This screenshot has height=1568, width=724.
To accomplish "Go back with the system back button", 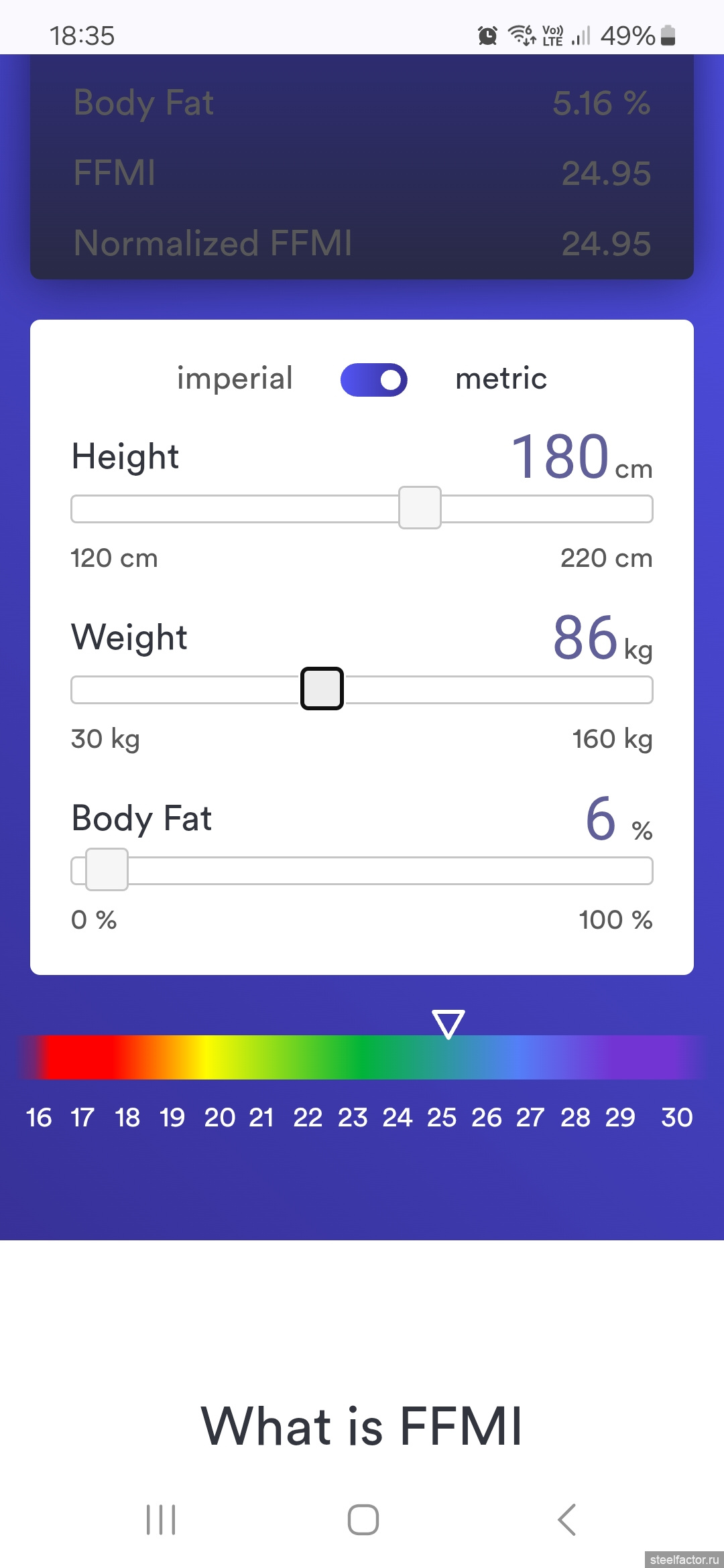I will (566, 1519).
